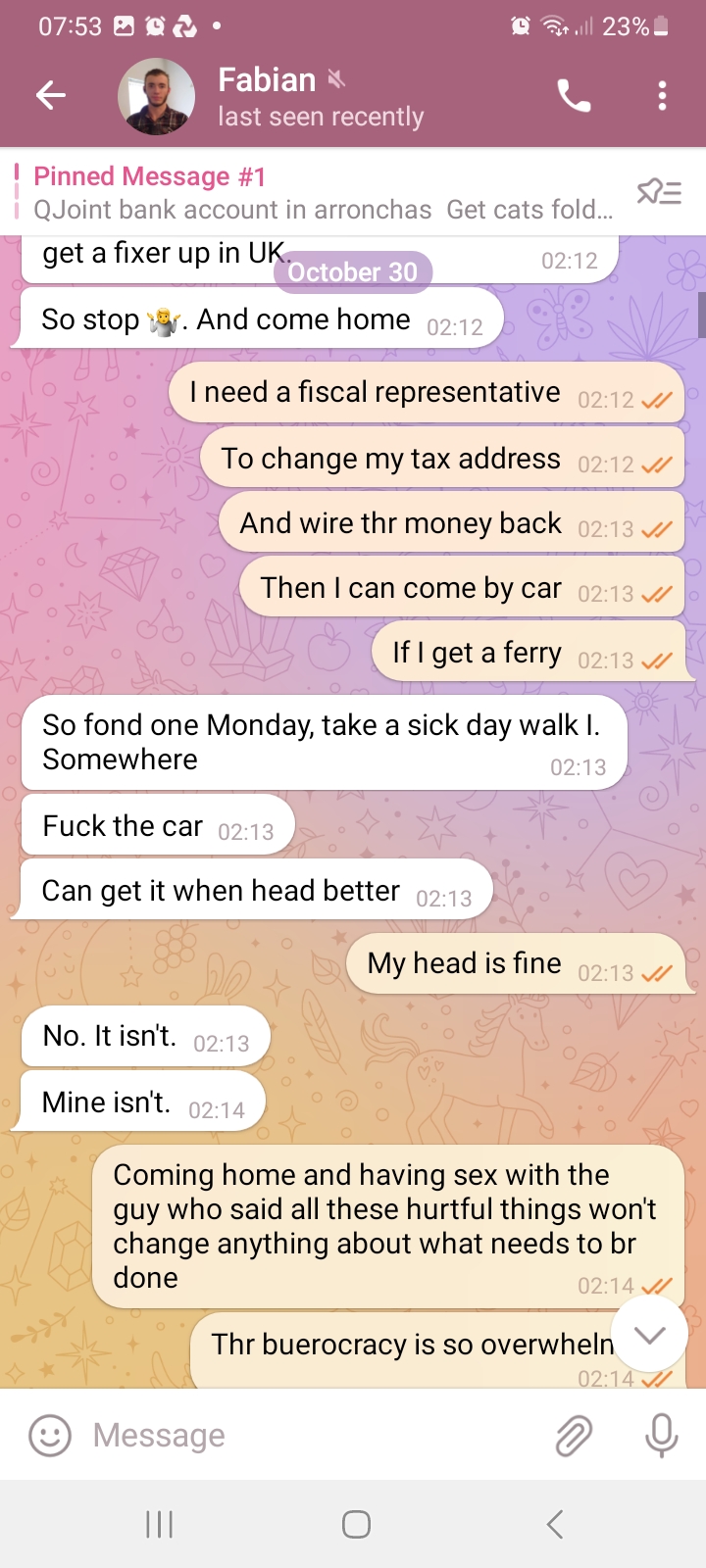Image resolution: width=706 pixels, height=1568 pixels.
Task: Call Fabian with the phone icon
Action: (574, 96)
